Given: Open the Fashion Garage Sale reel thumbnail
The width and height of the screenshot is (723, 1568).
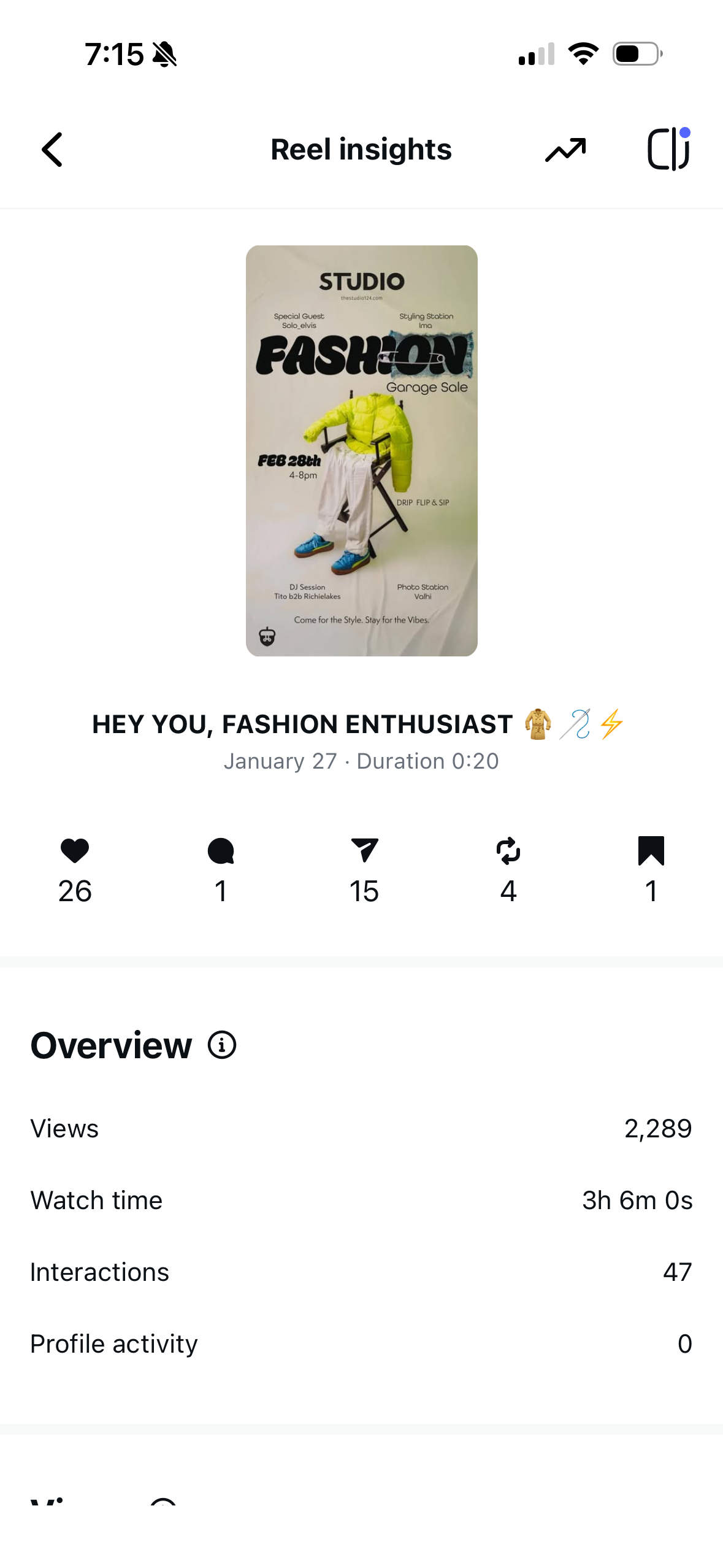Looking at the screenshot, I should pos(361,450).
